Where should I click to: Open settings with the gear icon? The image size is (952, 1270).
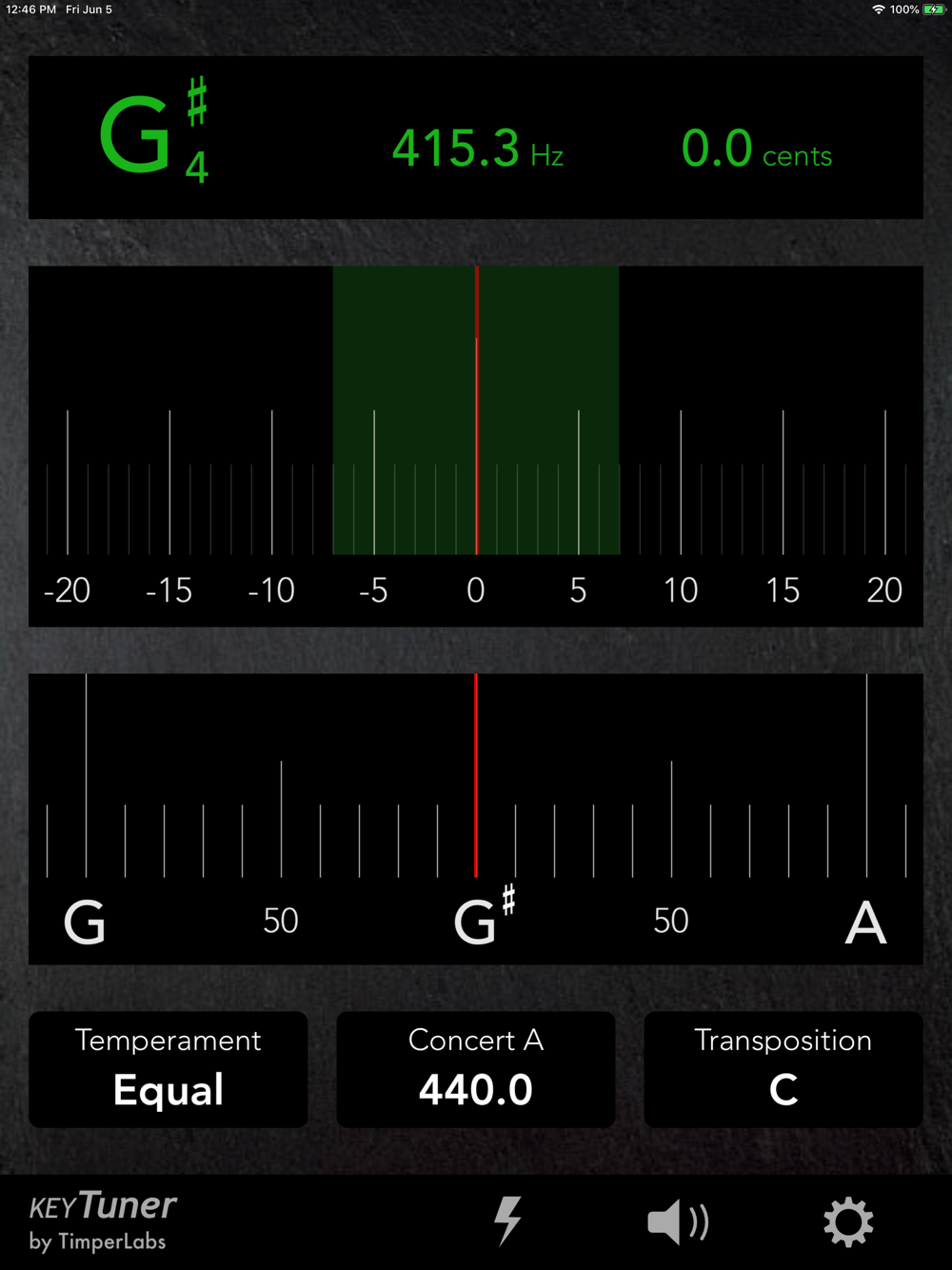(848, 1222)
